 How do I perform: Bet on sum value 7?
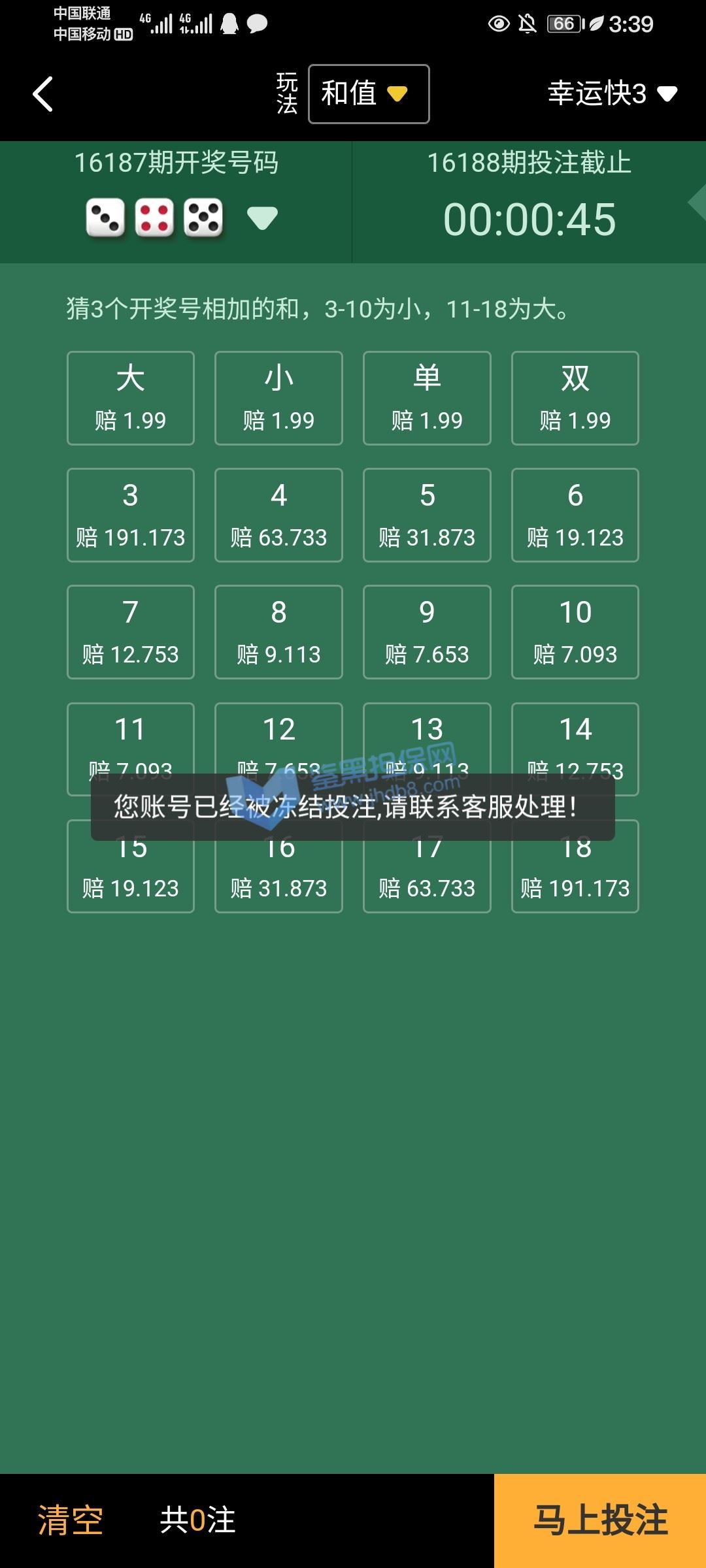click(131, 632)
